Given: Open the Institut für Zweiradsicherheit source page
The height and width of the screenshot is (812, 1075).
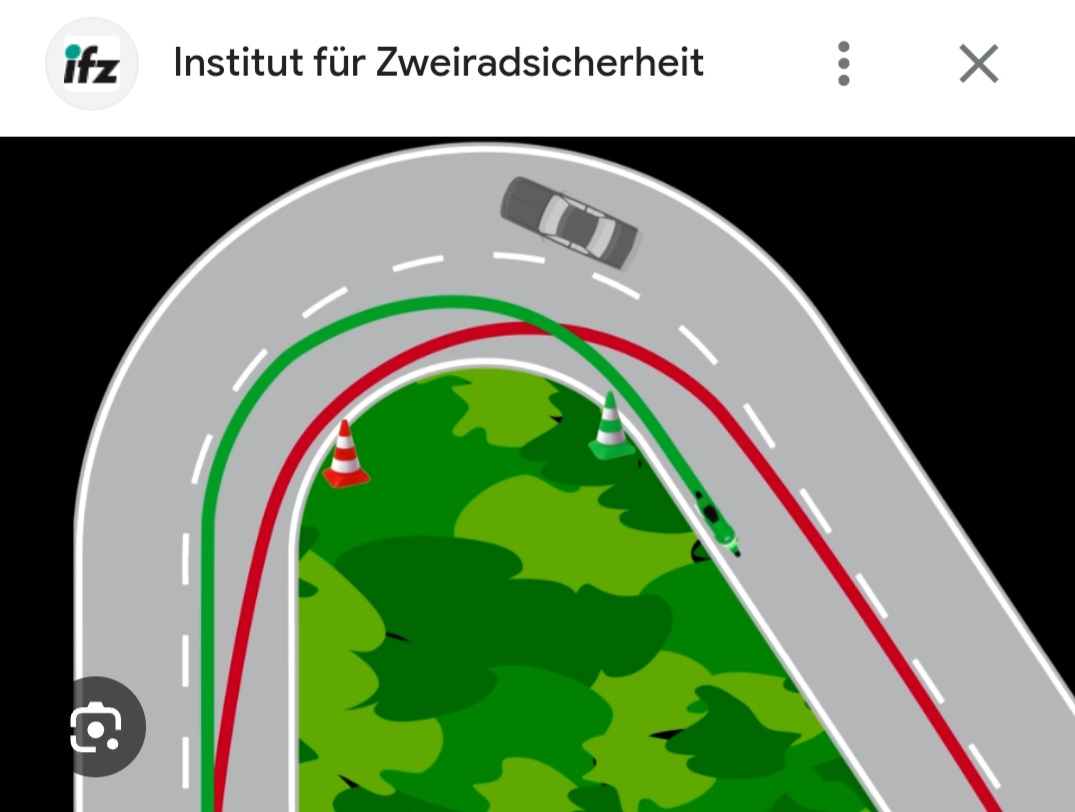Looking at the screenshot, I should coord(438,63).
